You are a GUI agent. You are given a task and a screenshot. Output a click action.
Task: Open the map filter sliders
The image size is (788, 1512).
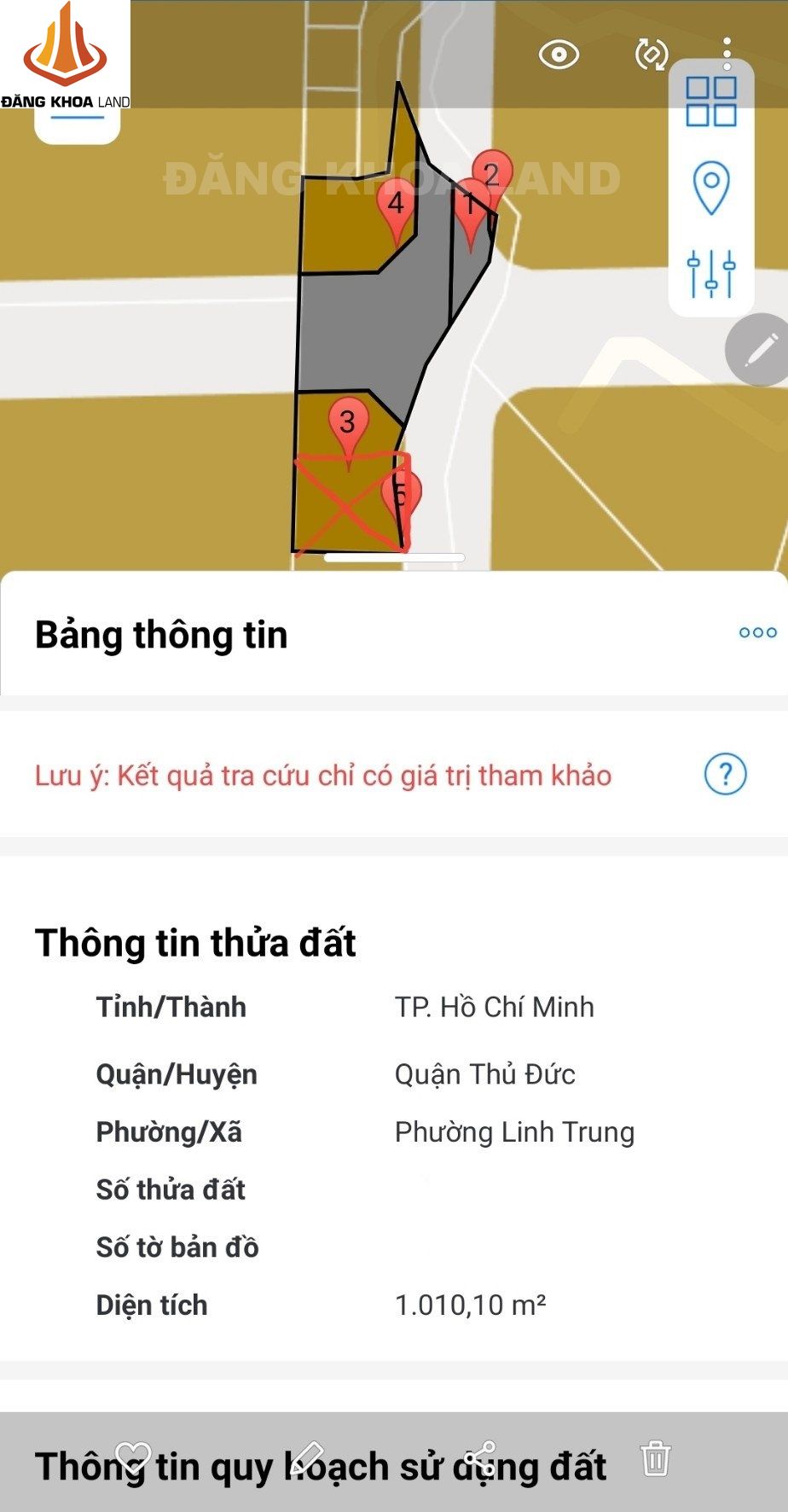point(711,274)
